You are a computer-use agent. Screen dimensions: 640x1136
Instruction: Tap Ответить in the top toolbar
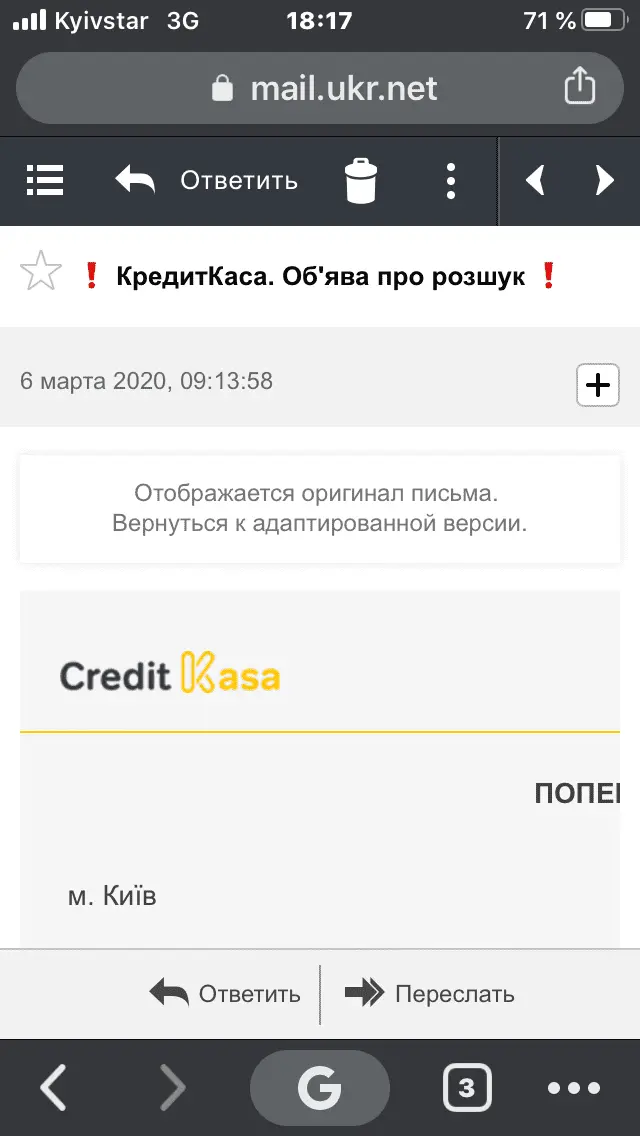207,180
